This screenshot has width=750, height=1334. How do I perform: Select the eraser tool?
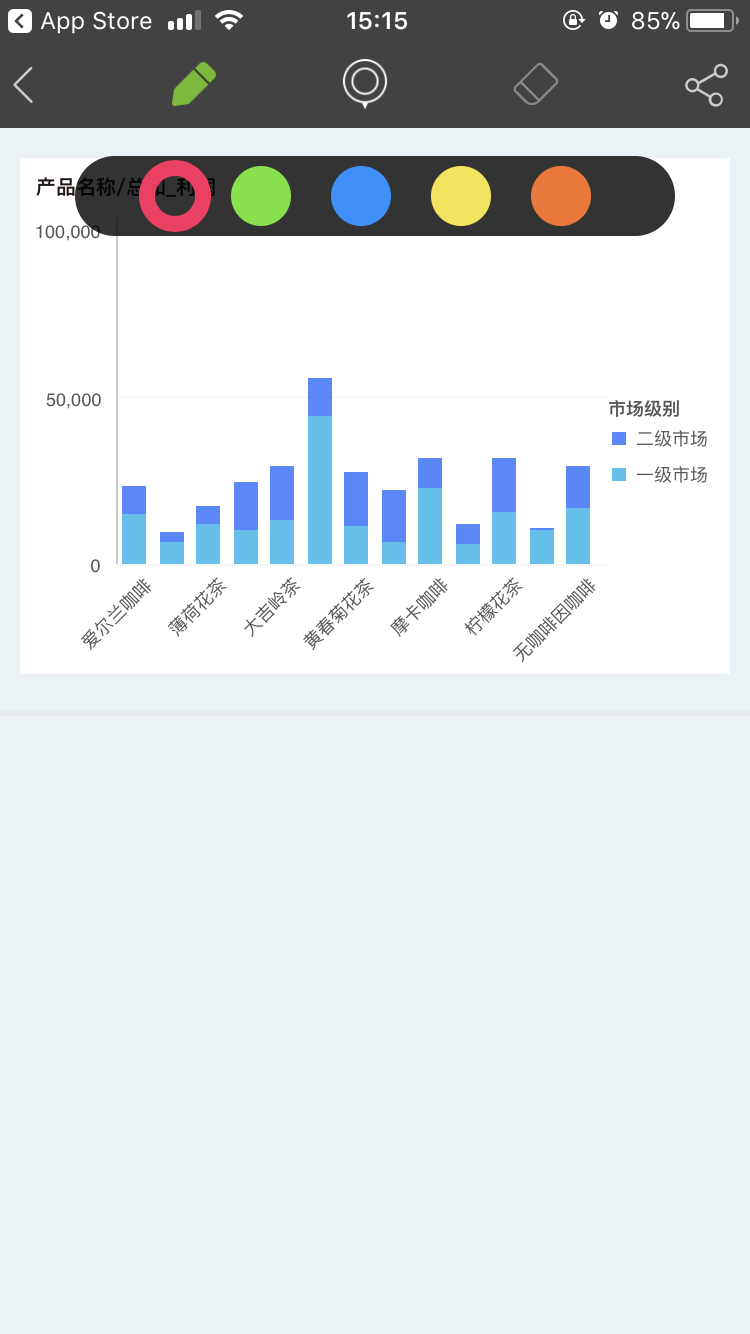(536, 85)
